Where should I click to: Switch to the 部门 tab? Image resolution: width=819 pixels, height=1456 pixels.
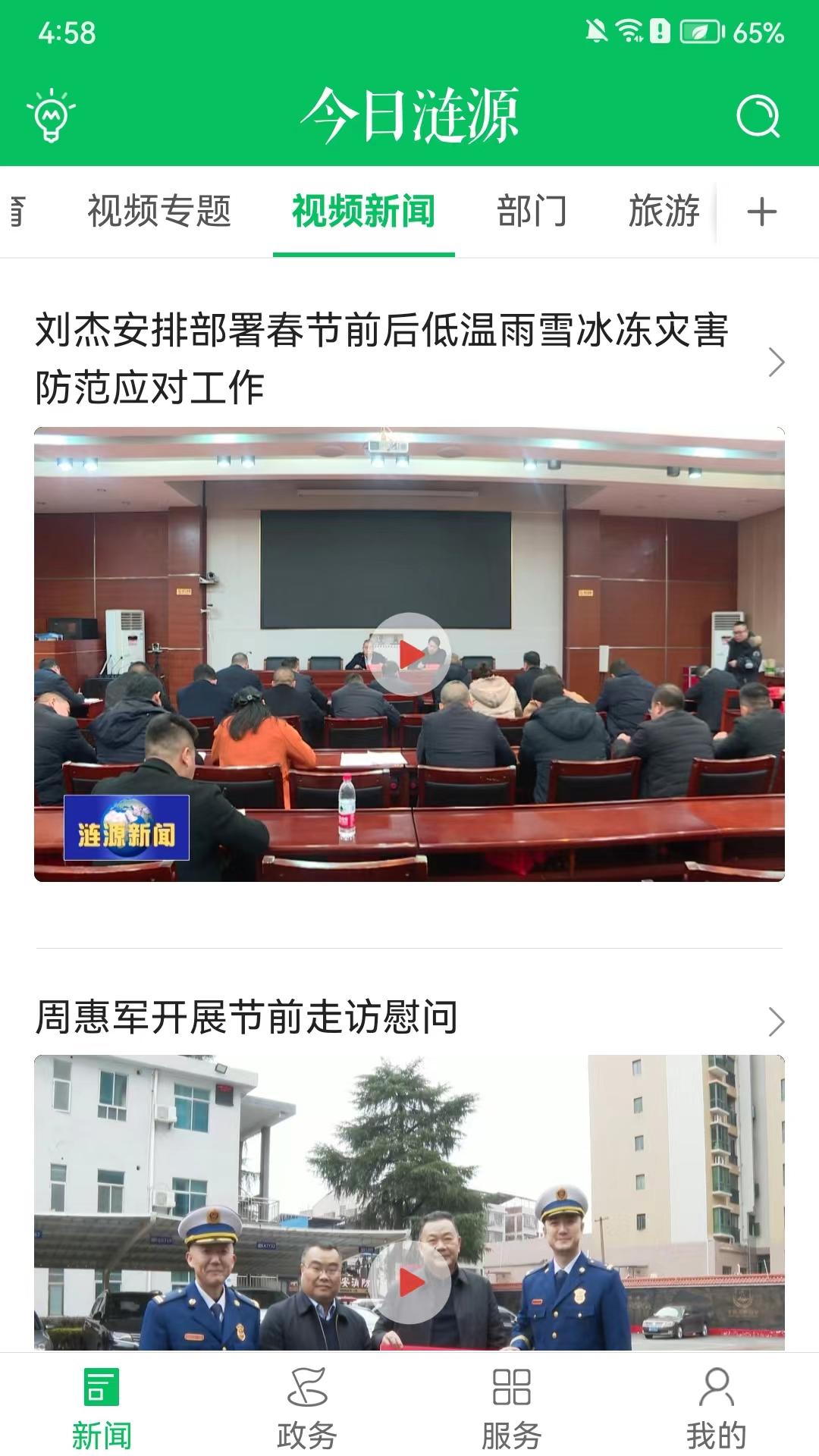(532, 211)
